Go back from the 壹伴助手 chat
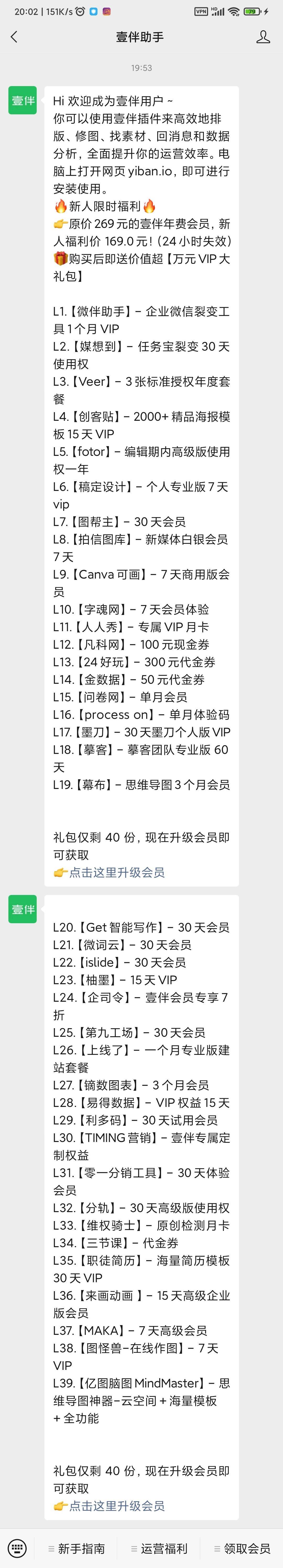The image size is (283, 1568). tap(14, 37)
